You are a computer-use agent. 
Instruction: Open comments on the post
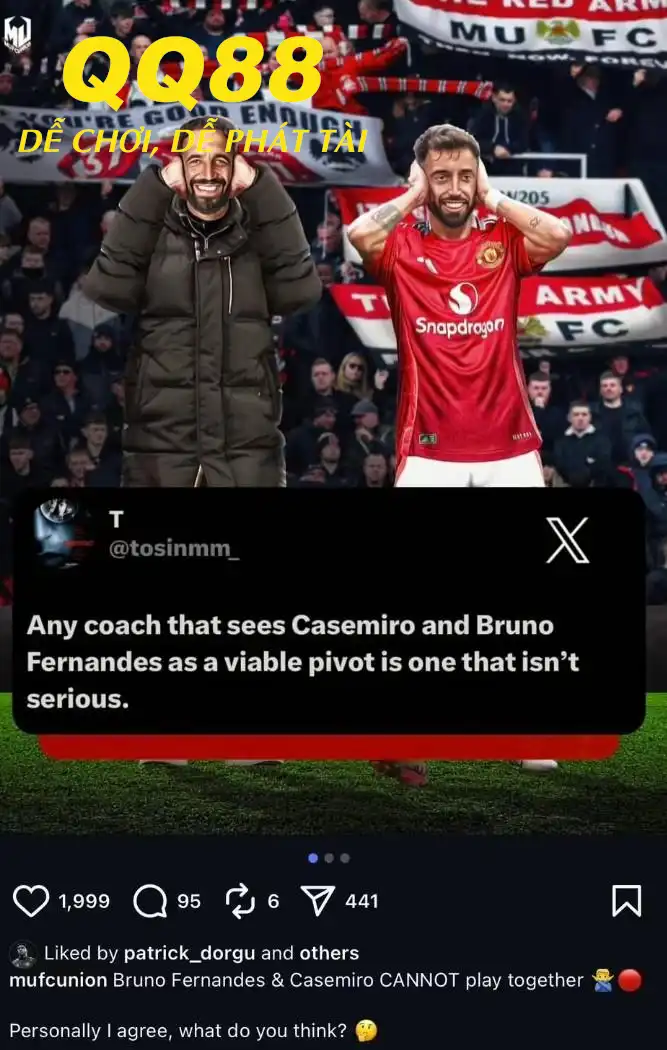coord(150,901)
